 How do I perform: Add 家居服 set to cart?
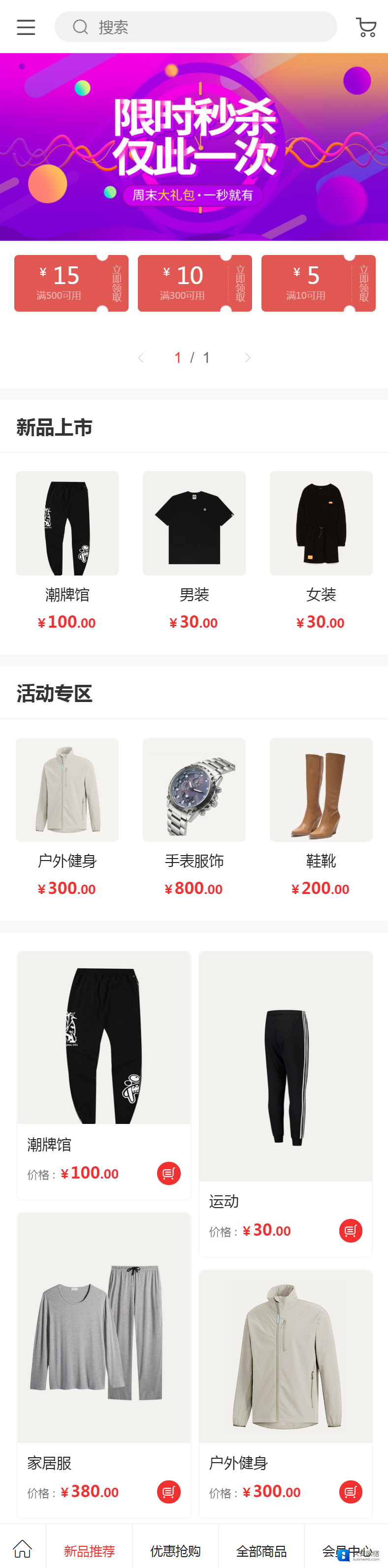pos(169,1491)
